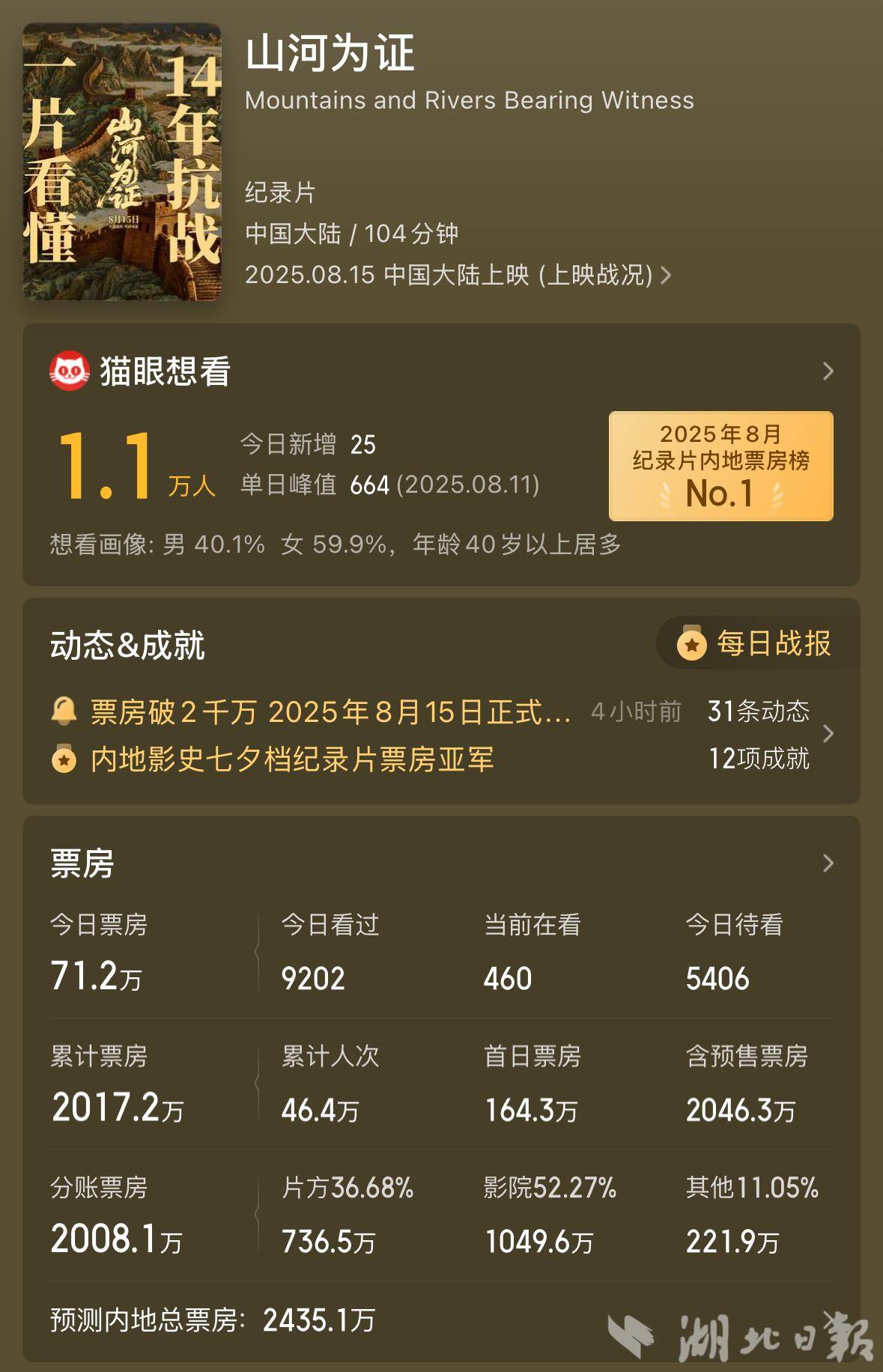Expand the 票房 box office details chevron
Image resolution: width=883 pixels, height=1372 pixels.
828,863
